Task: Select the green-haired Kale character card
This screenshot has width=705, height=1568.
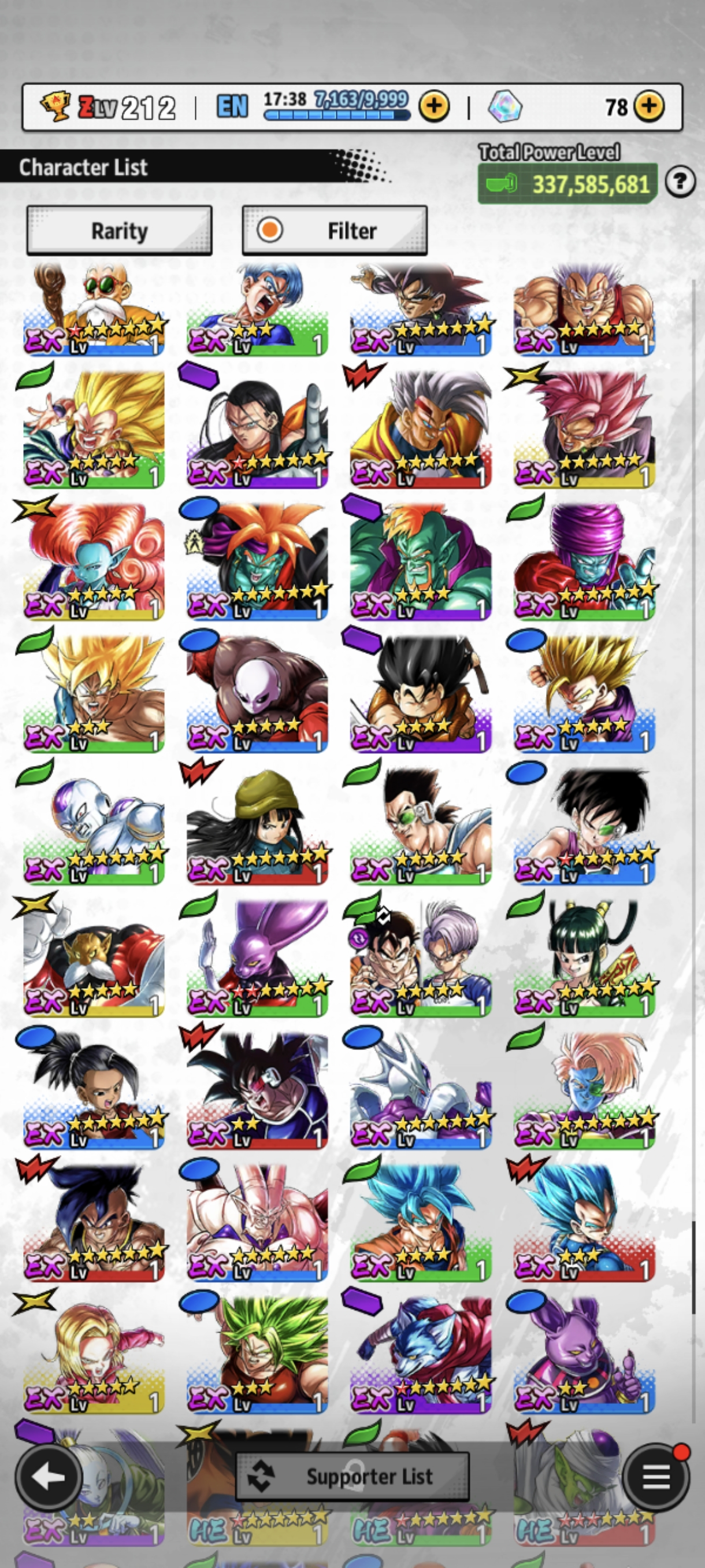Action: 257,1354
